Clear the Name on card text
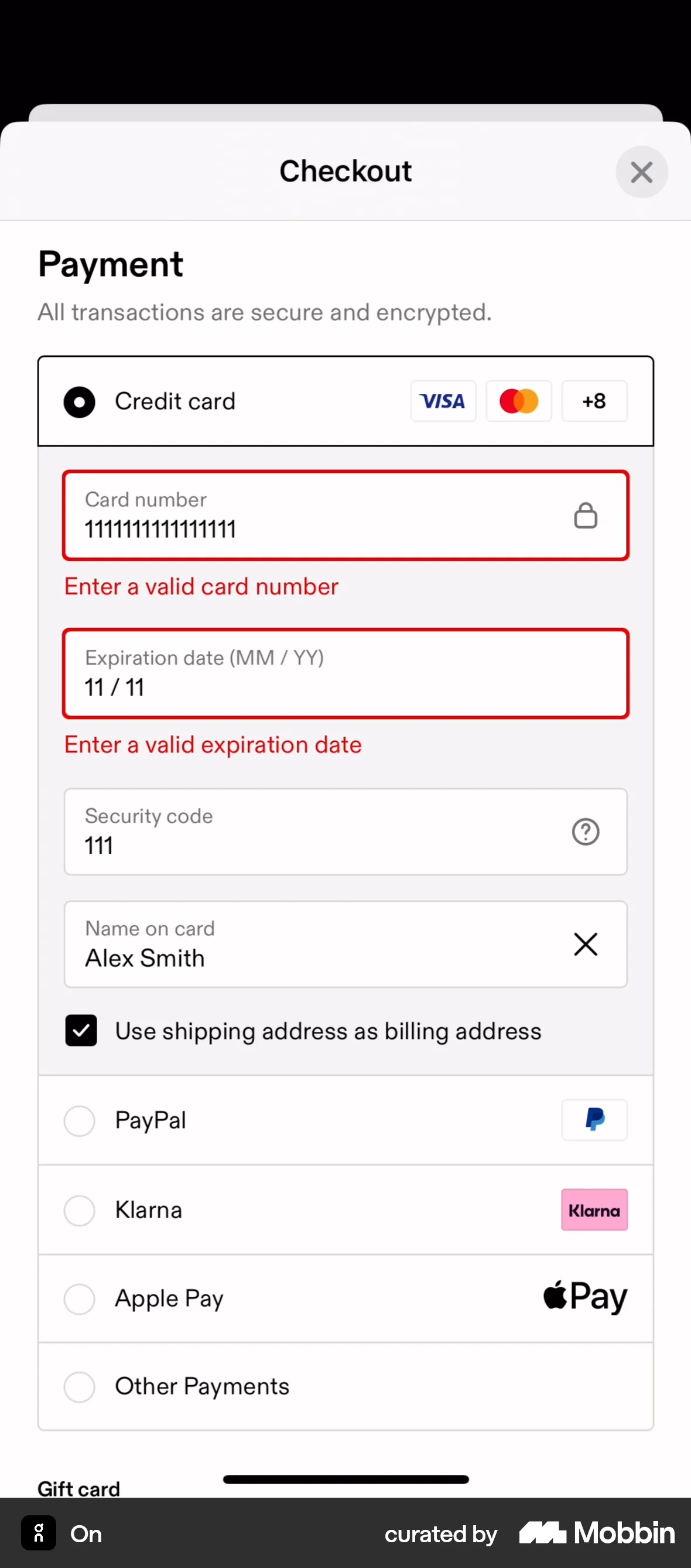Image resolution: width=691 pixels, height=1568 pixels. tap(585, 945)
